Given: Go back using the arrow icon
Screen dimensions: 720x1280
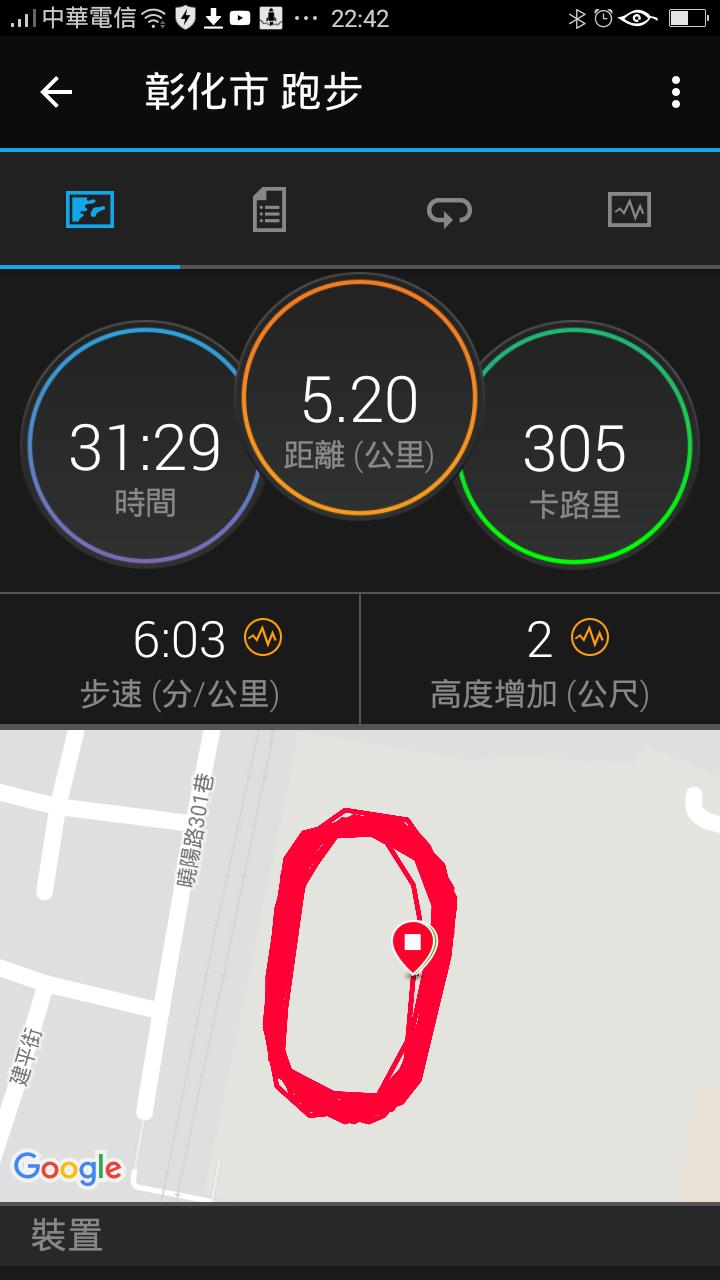Looking at the screenshot, I should (x=56, y=93).
